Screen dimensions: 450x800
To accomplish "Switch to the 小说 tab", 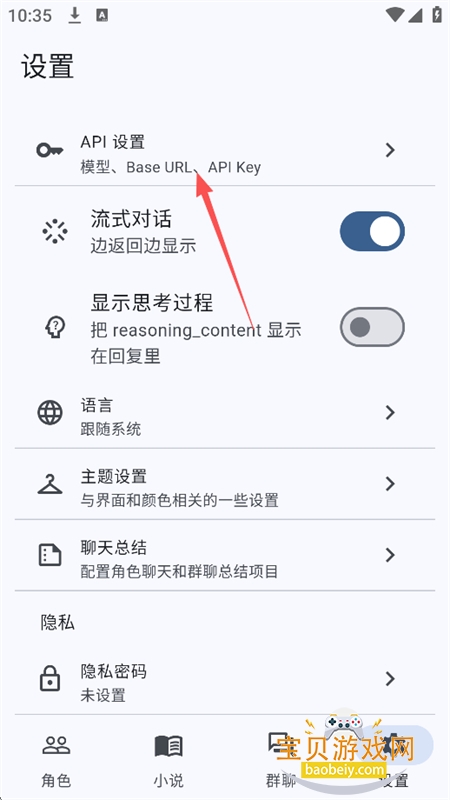I will pyautogui.click(x=168, y=759).
